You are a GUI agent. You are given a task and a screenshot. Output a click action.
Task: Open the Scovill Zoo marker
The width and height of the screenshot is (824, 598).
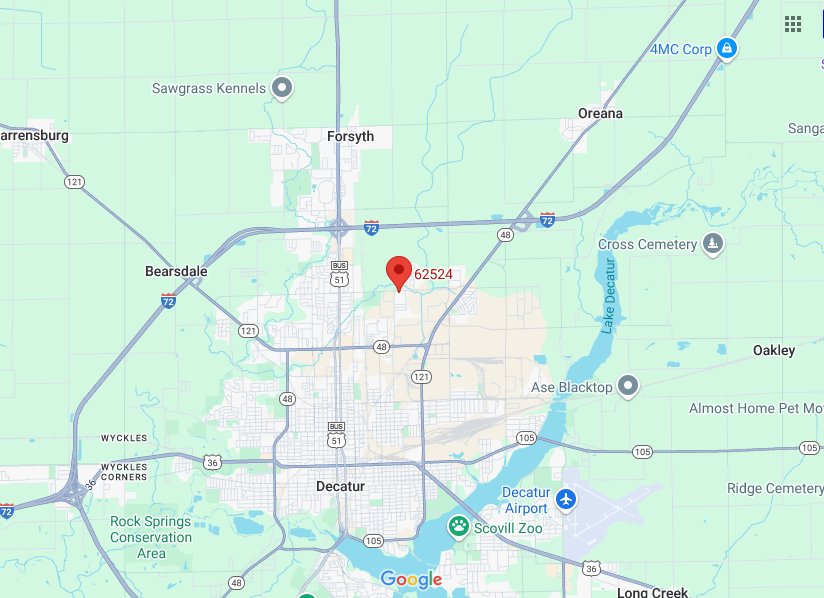pos(459,526)
